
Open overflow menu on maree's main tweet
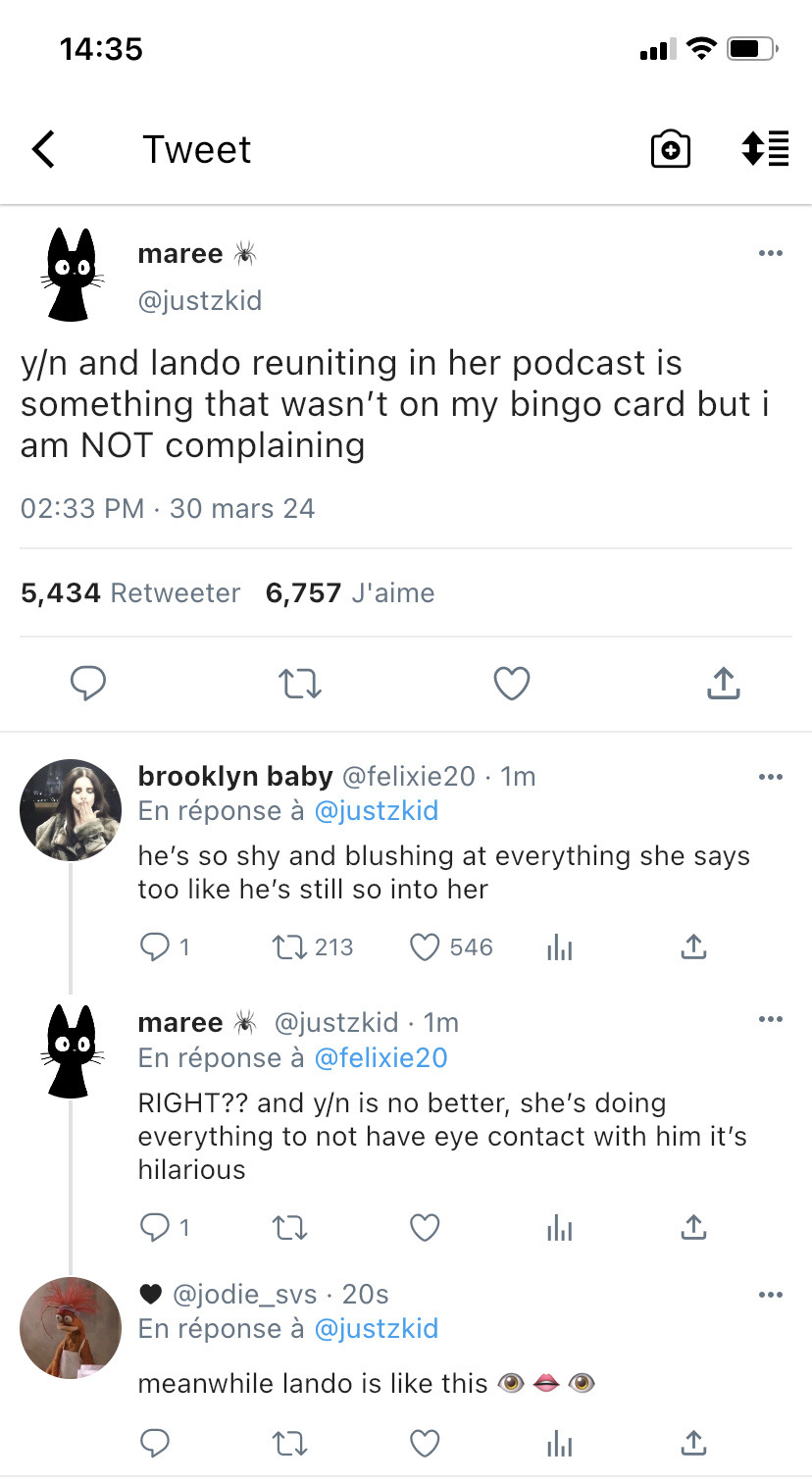tap(771, 254)
